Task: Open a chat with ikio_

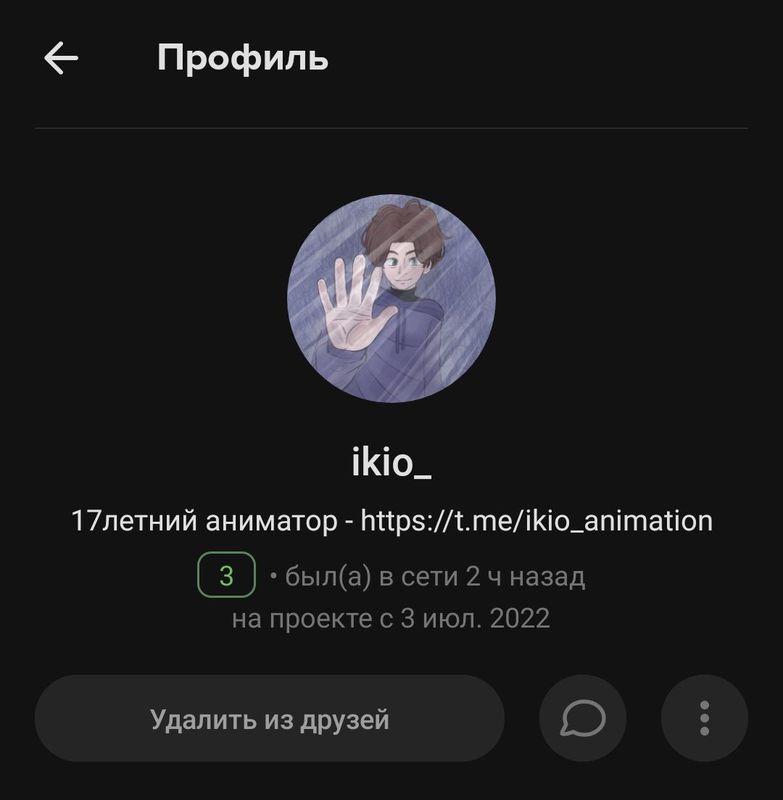Action: point(582,719)
